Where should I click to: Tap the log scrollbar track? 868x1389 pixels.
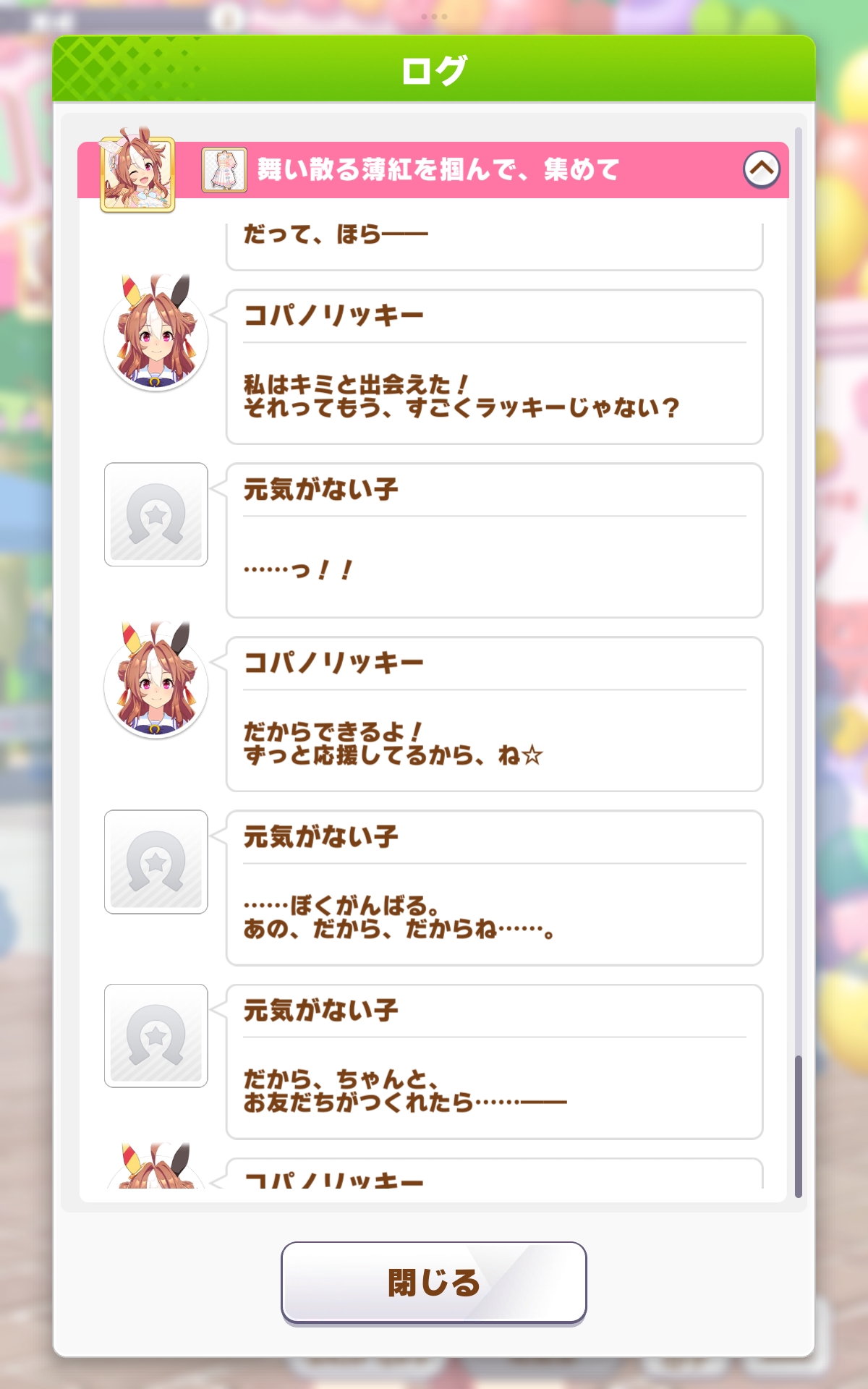click(x=798, y=662)
